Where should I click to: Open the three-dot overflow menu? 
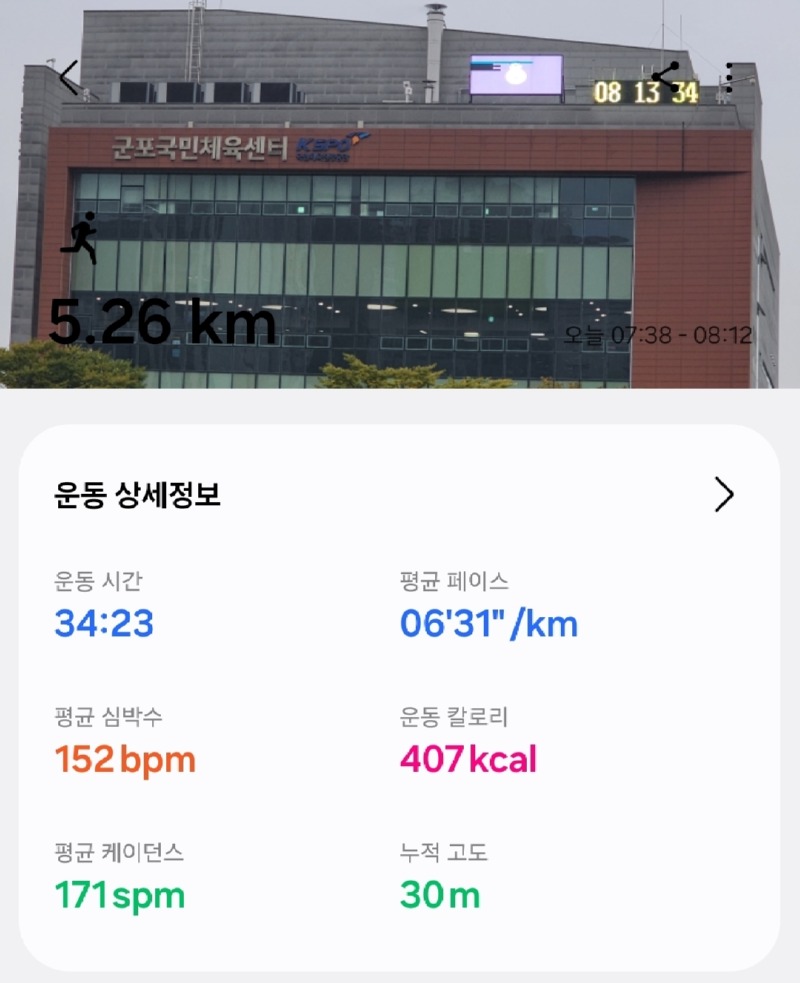click(730, 78)
